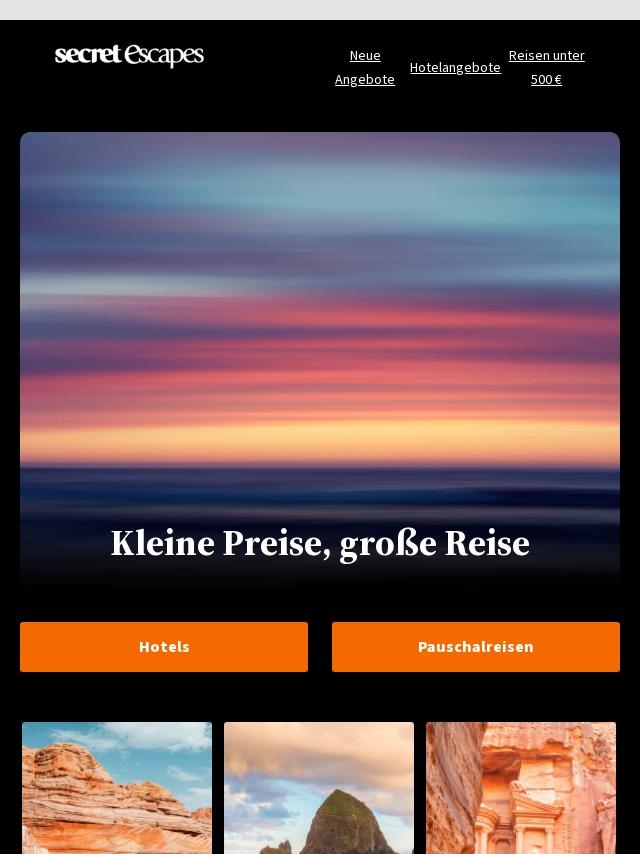Open the Petra temple travel card

pyautogui.click(x=521, y=788)
